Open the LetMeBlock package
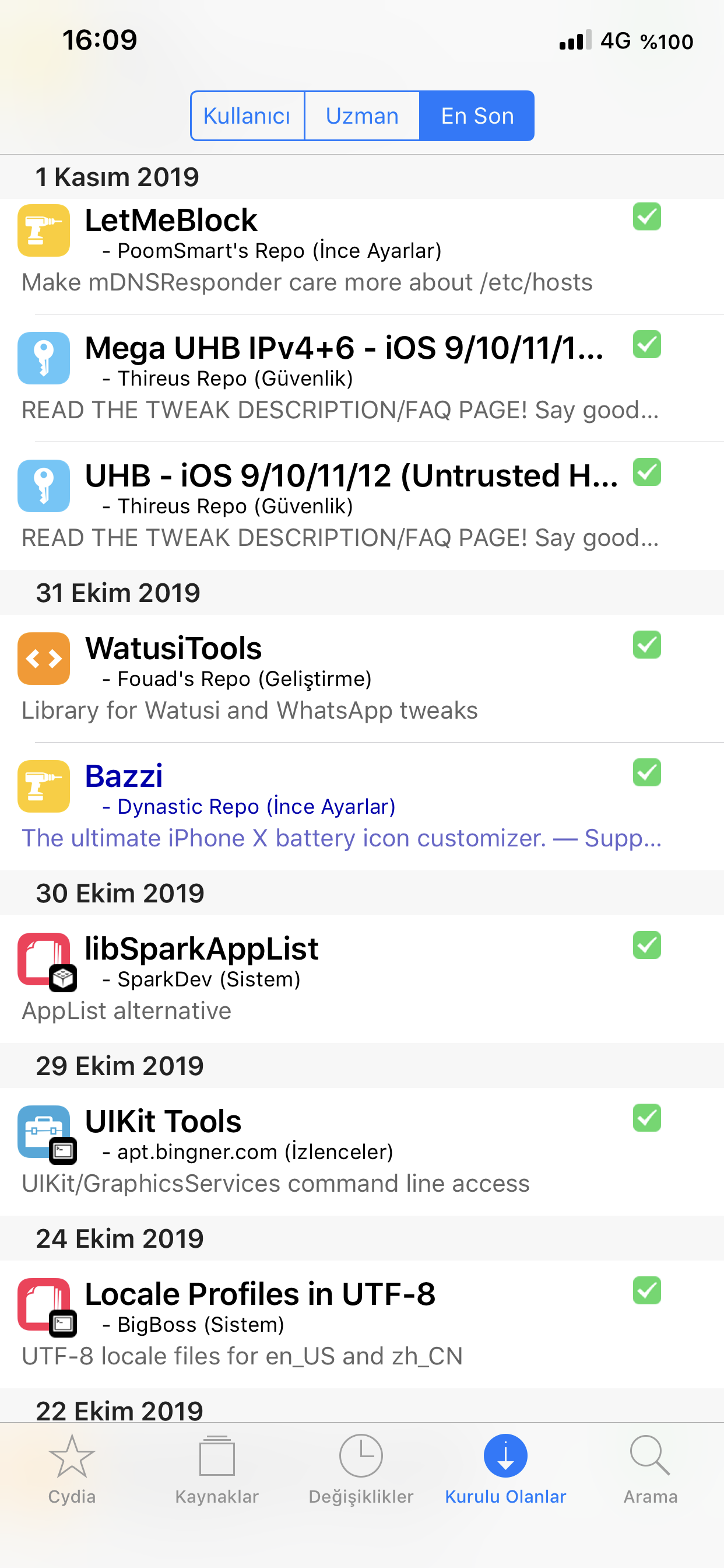 pos(340,251)
